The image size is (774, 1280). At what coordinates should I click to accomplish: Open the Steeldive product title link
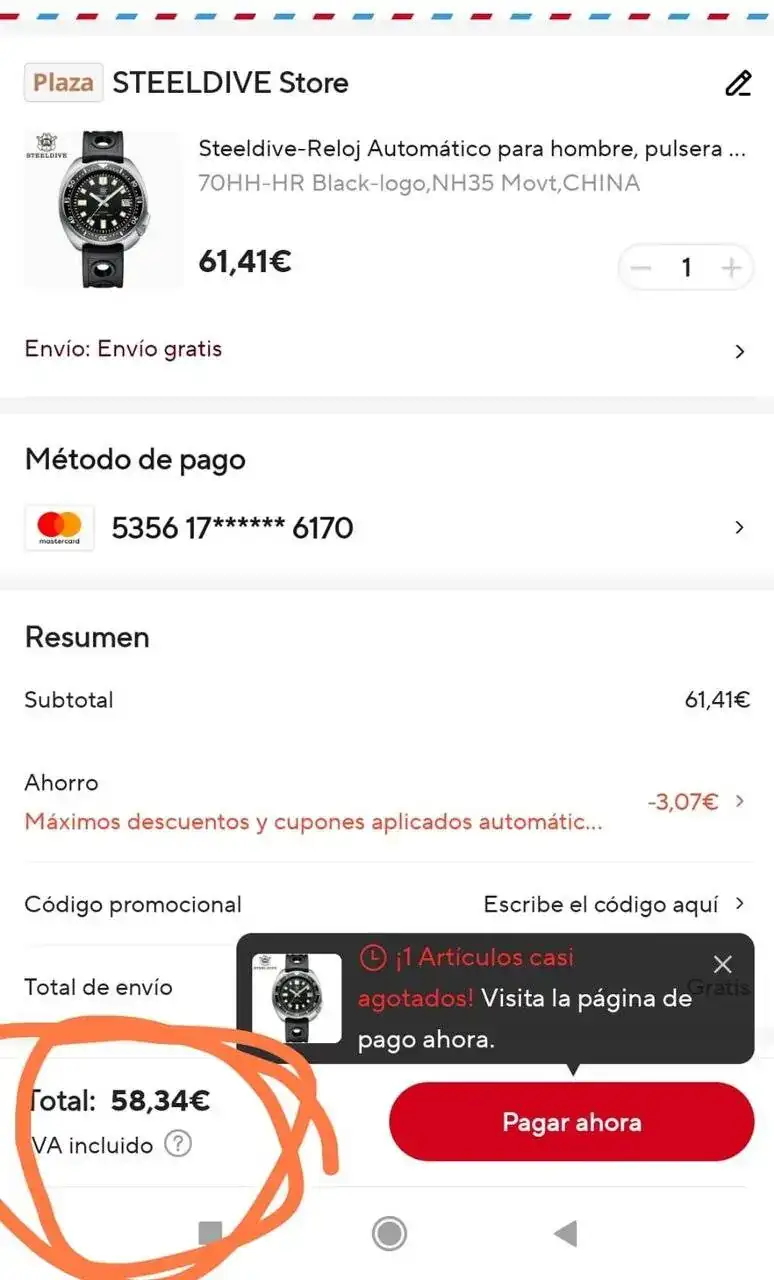click(x=472, y=148)
